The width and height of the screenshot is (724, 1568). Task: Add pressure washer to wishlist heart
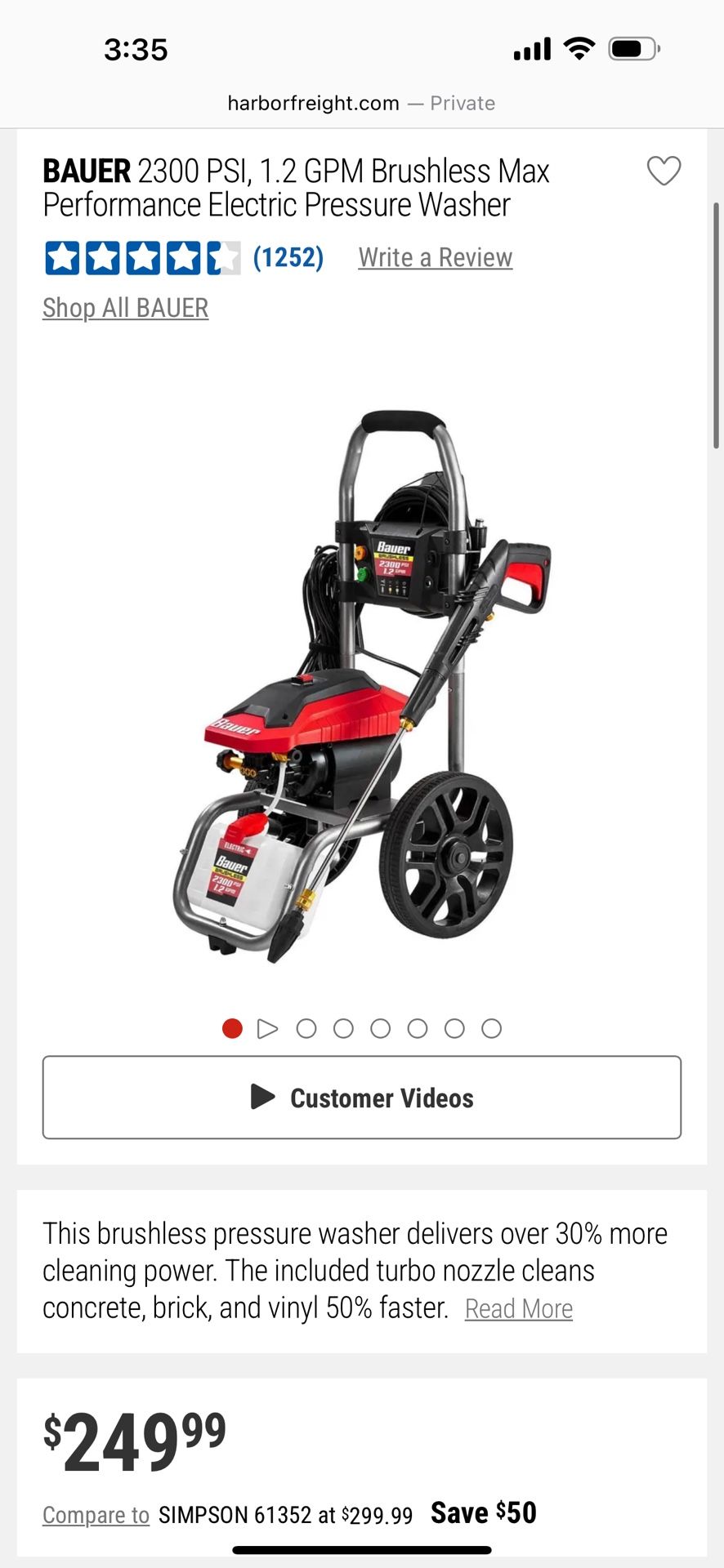point(664,171)
